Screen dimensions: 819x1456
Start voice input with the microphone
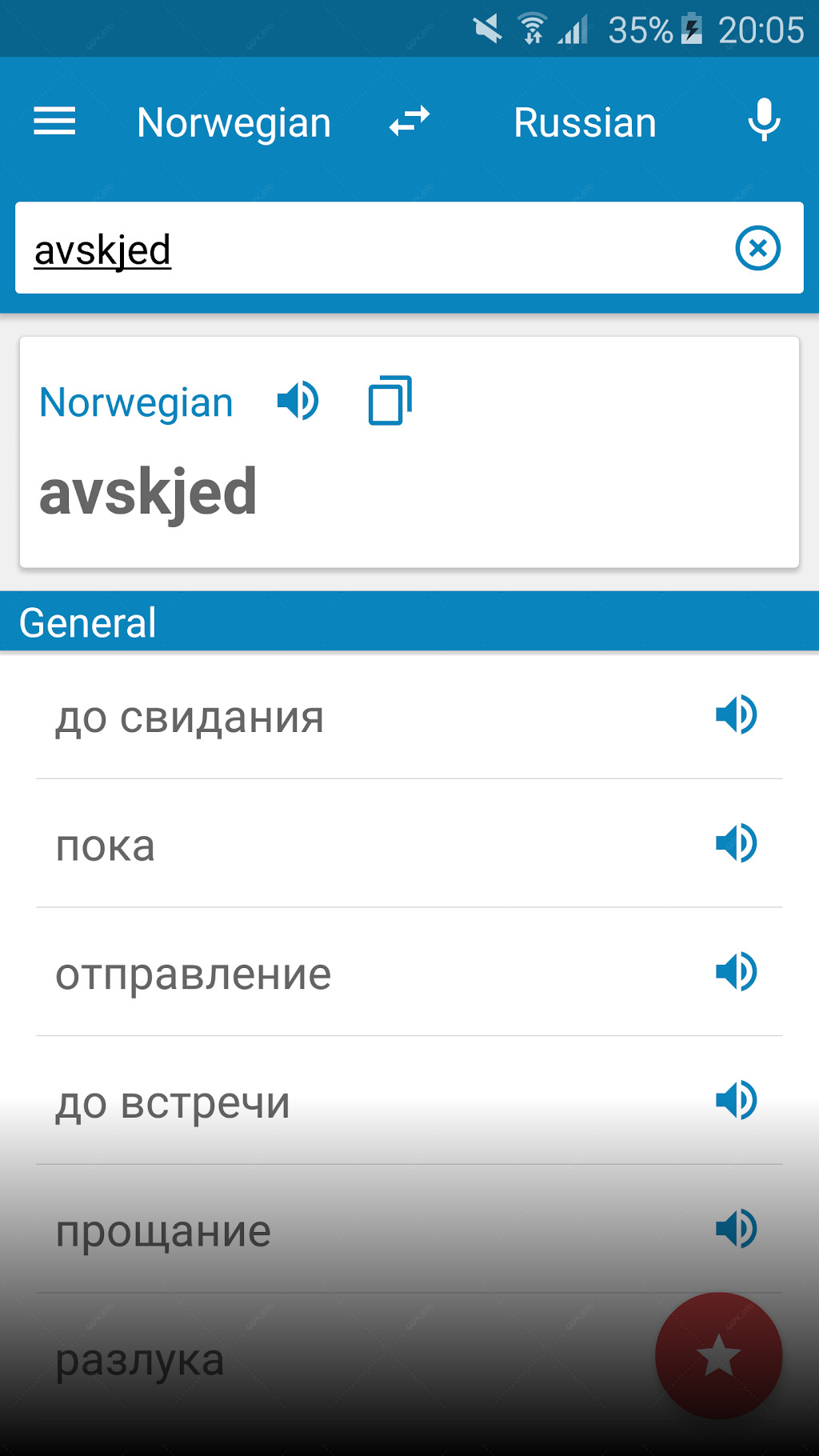(764, 121)
